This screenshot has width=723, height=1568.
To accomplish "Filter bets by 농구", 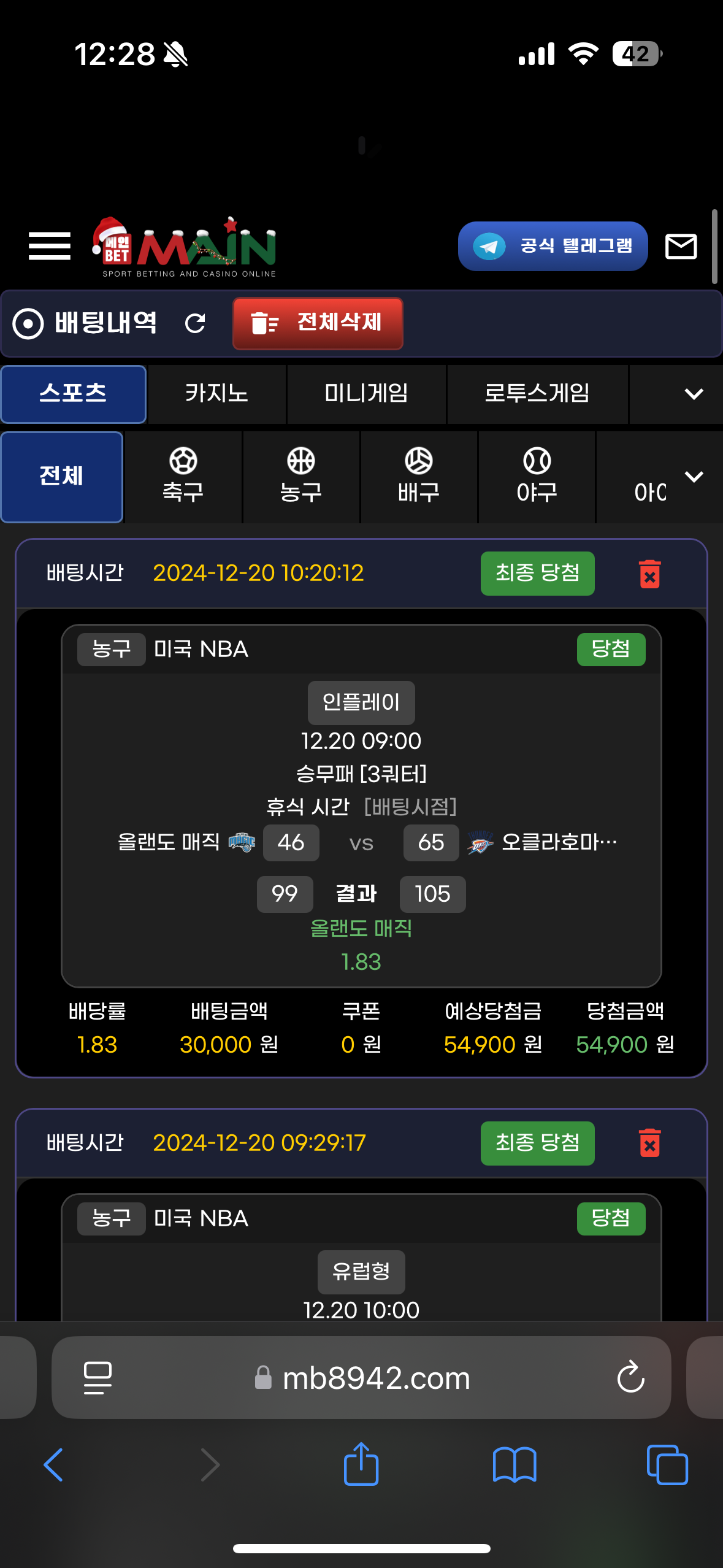I will pyautogui.click(x=300, y=477).
